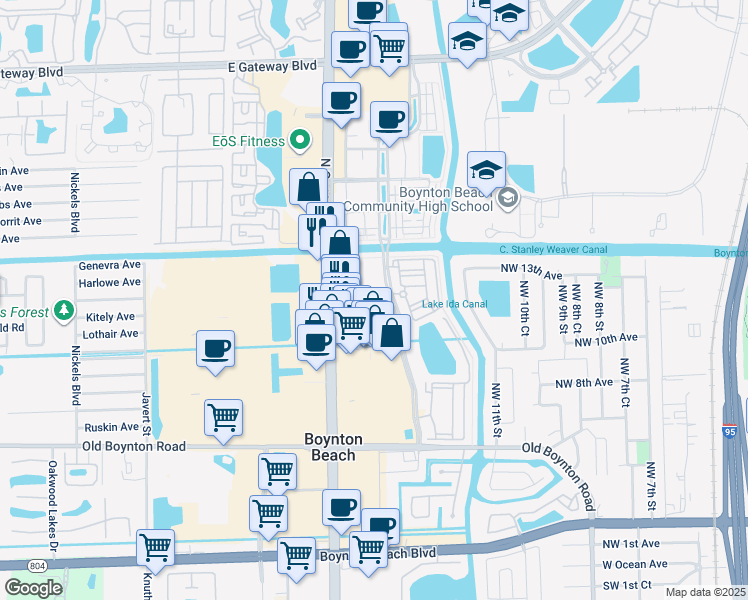
Task: Tap the grocery cart marker next to route 804
Action: [x=155, y=548]
